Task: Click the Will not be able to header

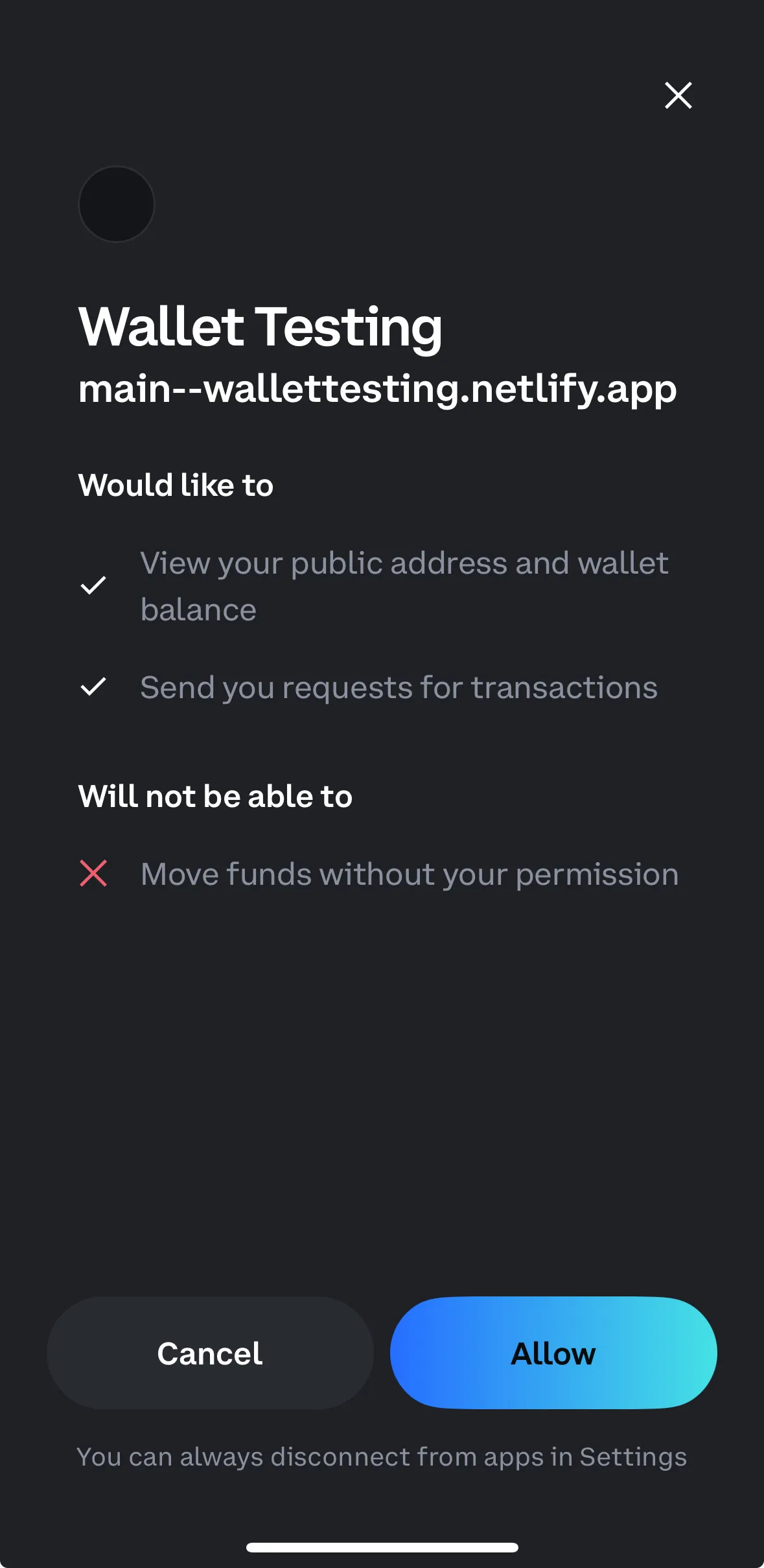Action: pos(214,795)
